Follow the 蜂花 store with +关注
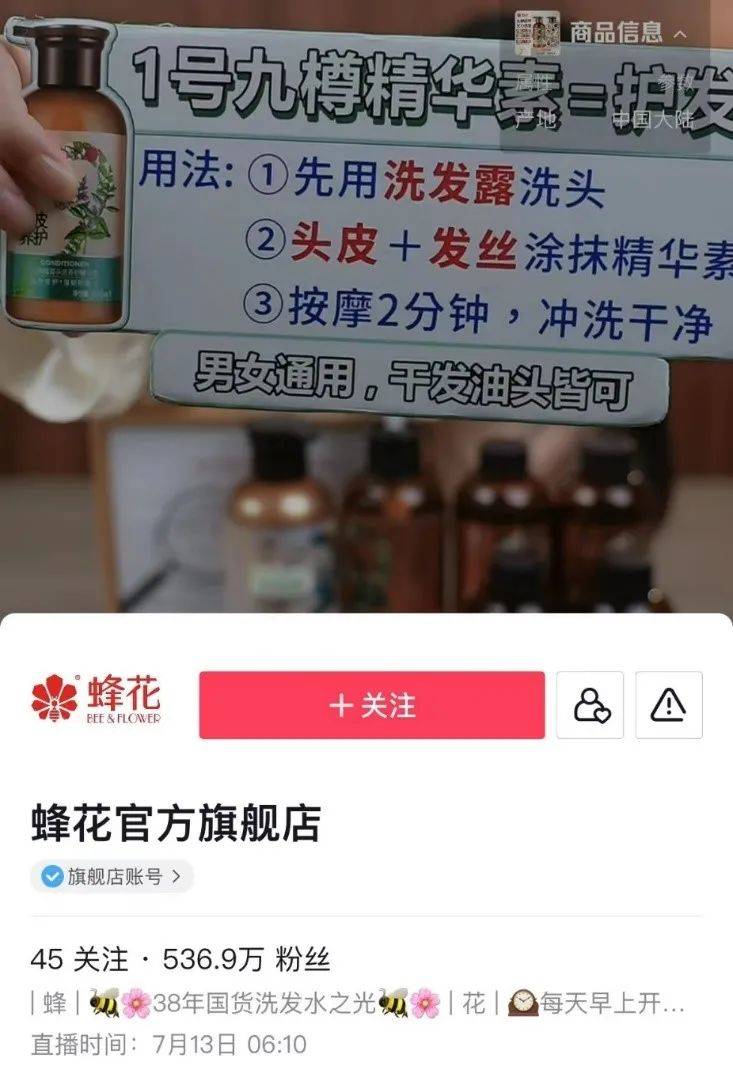Screen dimensions: 733x1066 [x=371, y=705]
